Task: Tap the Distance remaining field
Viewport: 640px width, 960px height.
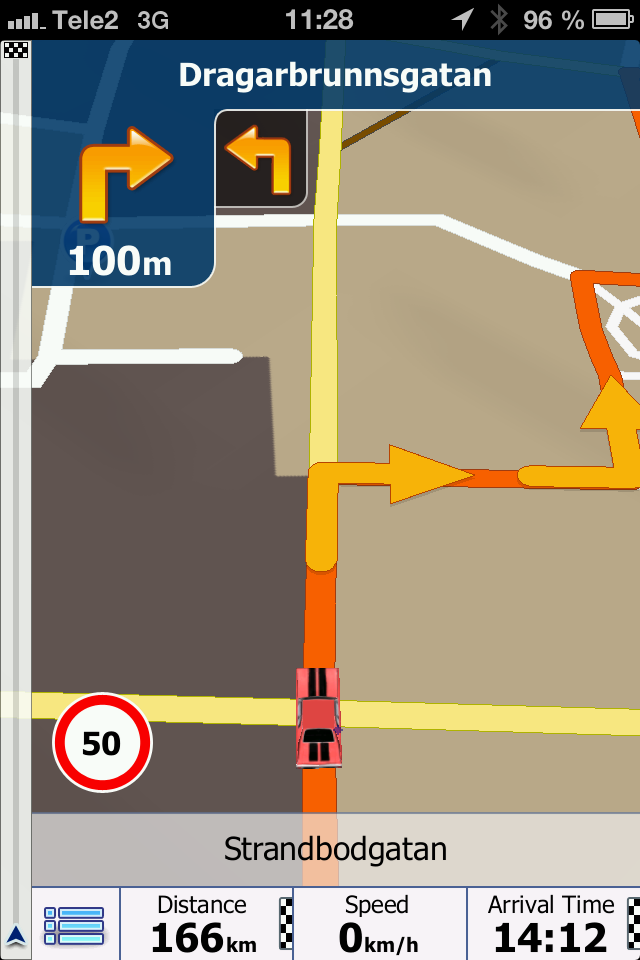Action: point(203,924)
